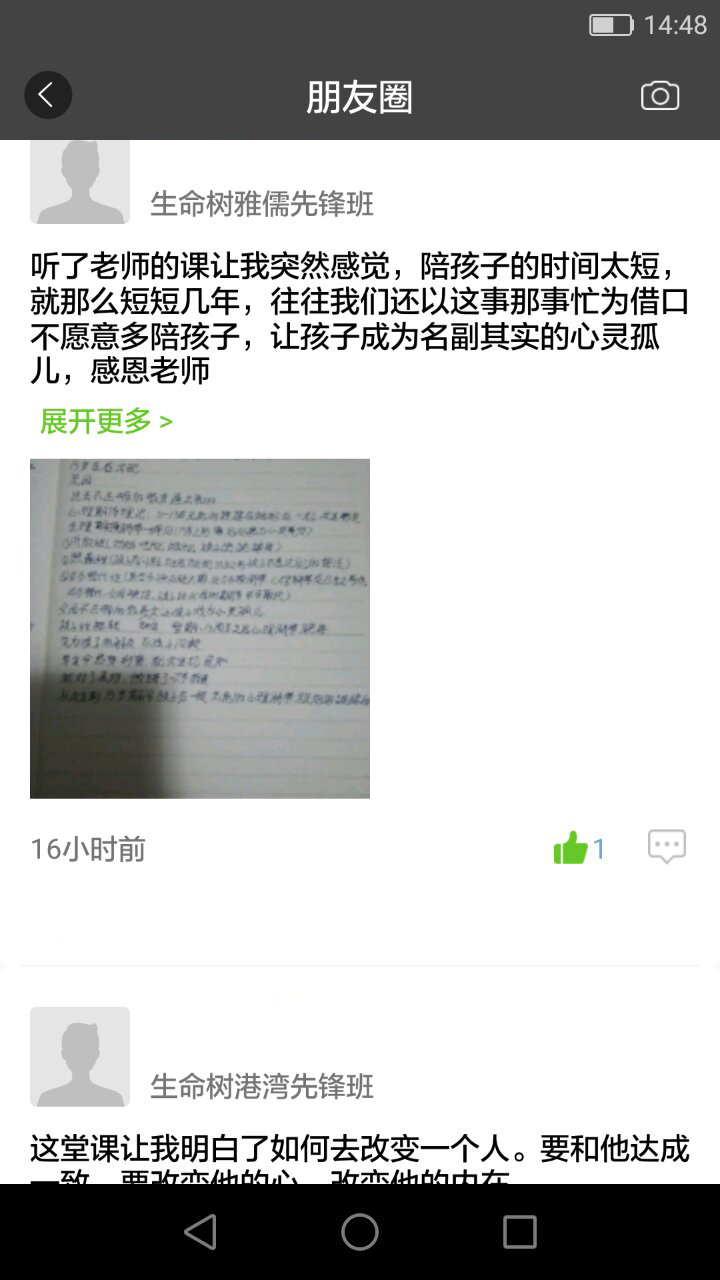Expand the post with 展开更多
Viewport: 720px width, 1280px height.
pos(106,421)
